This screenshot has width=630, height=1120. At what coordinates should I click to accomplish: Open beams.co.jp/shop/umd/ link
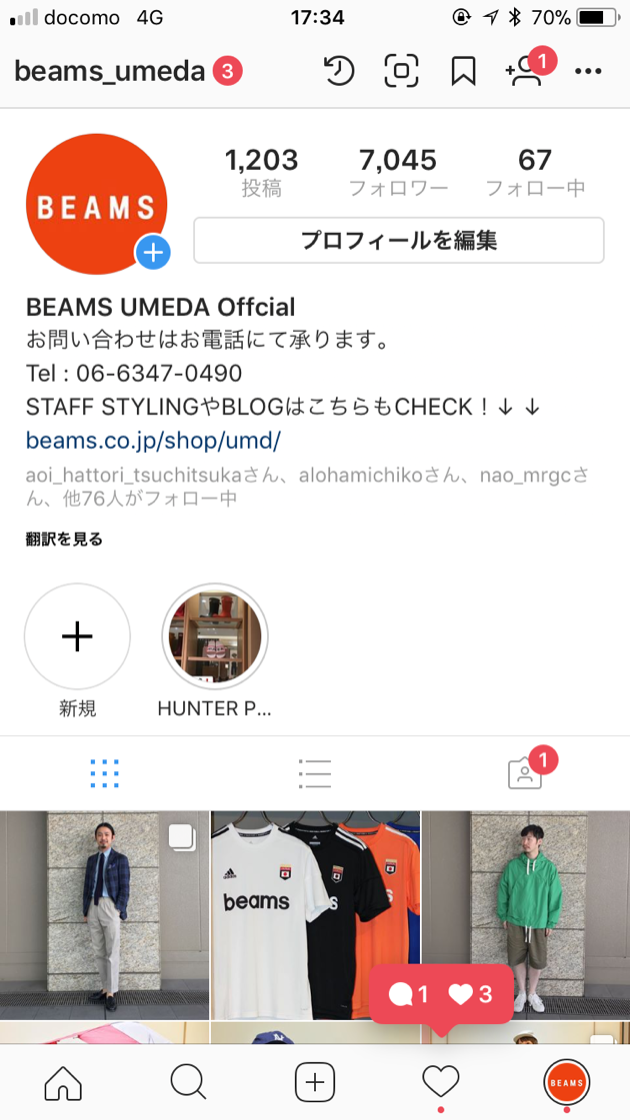pyautogui.click(x=153, y=440)
